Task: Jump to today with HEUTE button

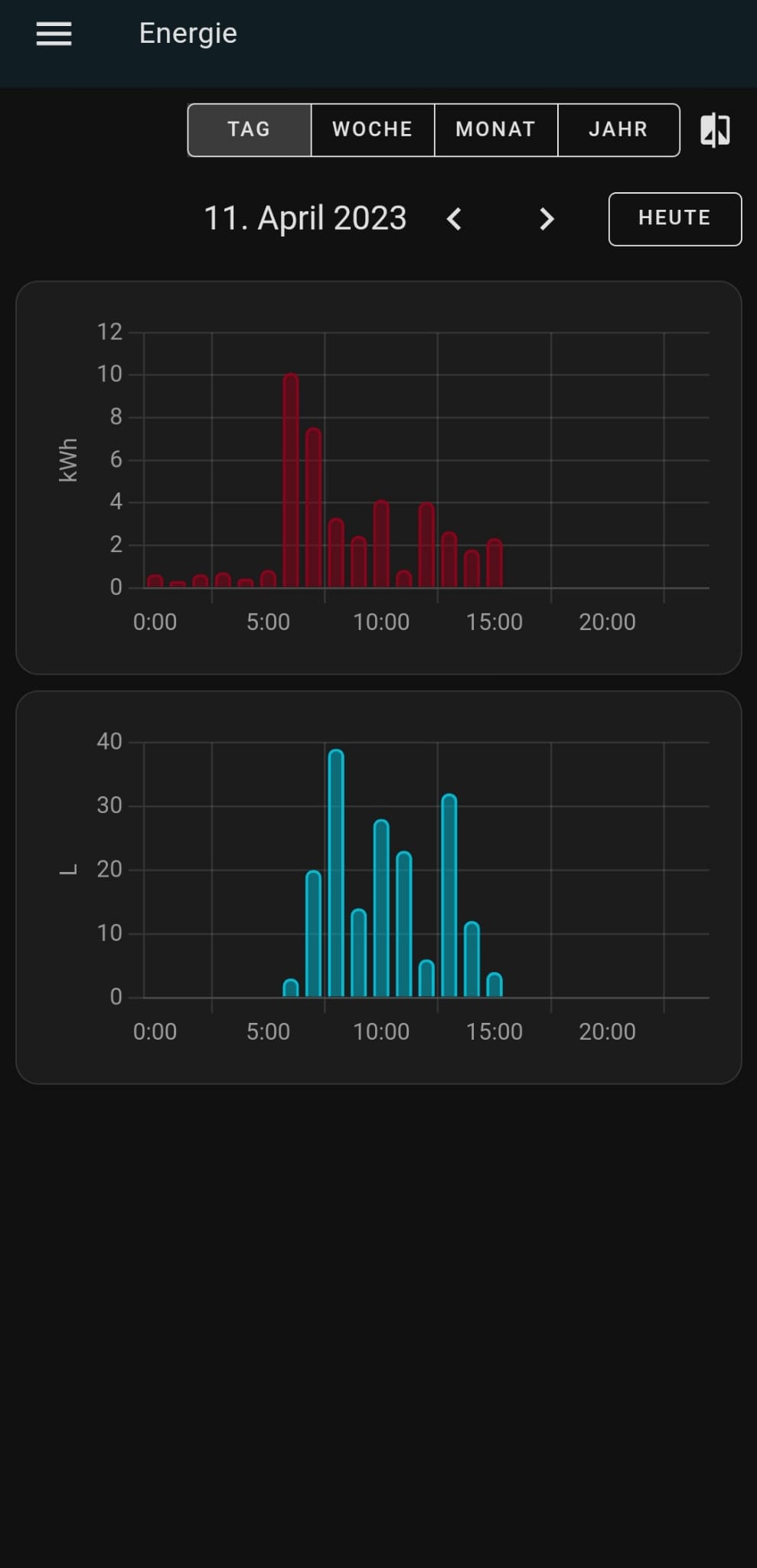Action: (674, 218)
